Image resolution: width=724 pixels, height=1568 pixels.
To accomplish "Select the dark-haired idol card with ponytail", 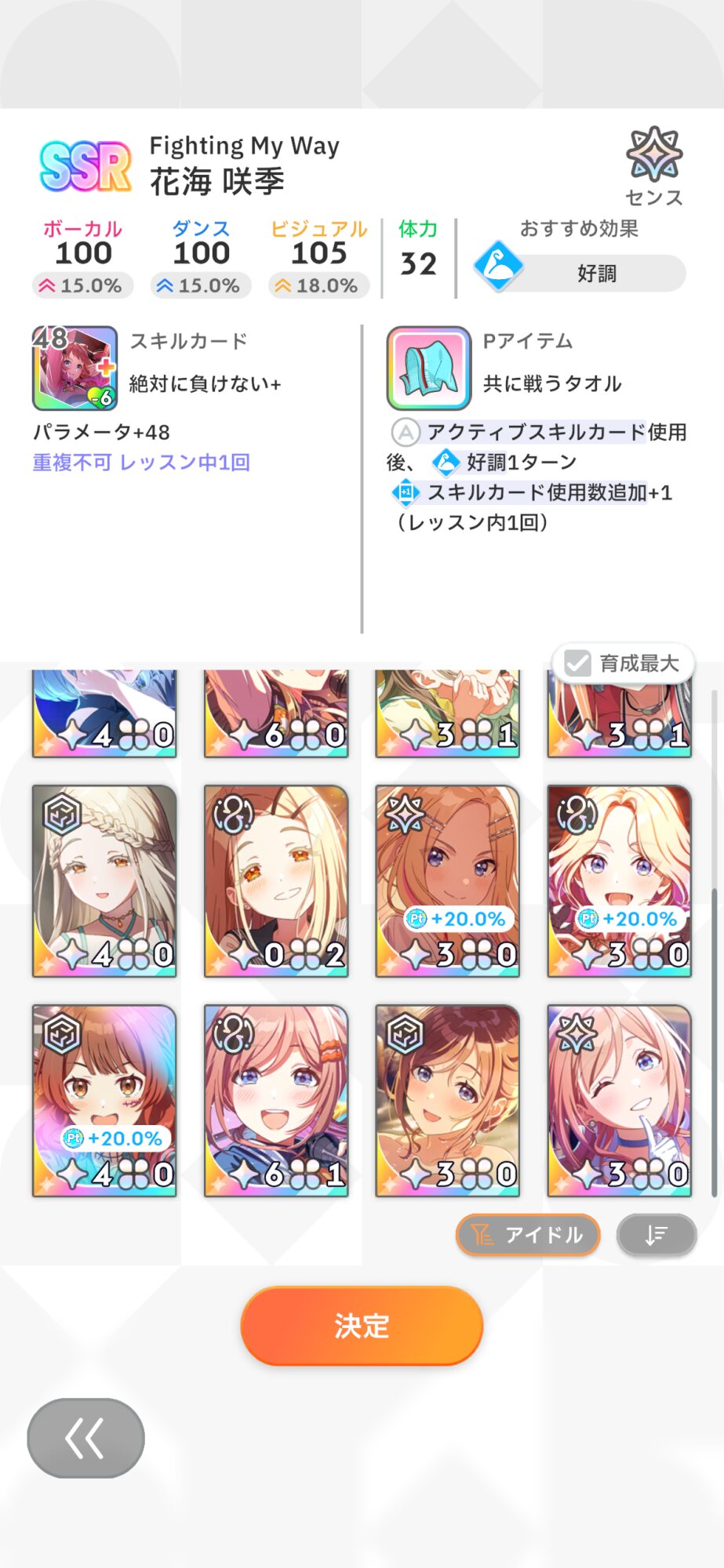I will pos(447,1101).
